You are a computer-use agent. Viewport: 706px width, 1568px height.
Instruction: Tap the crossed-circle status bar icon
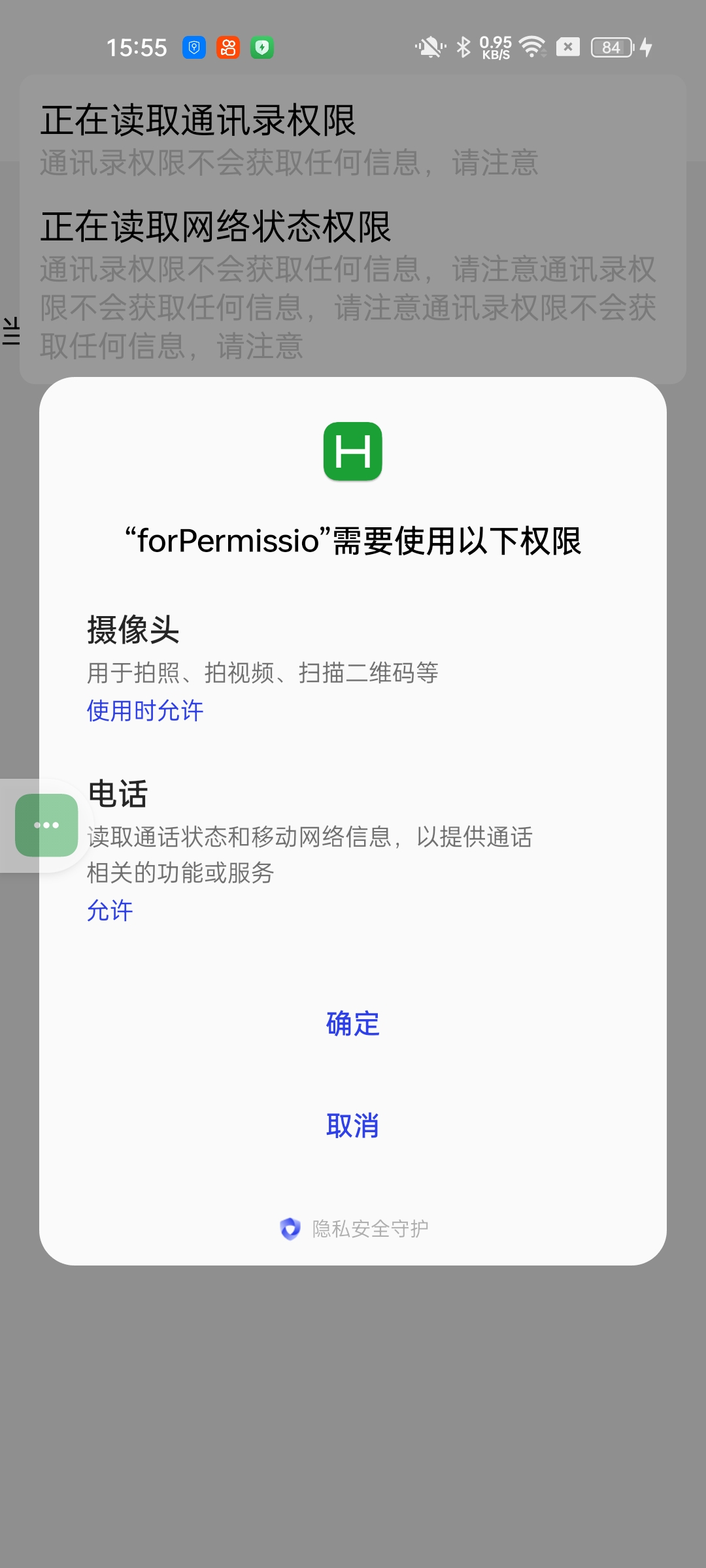point(569,46)
